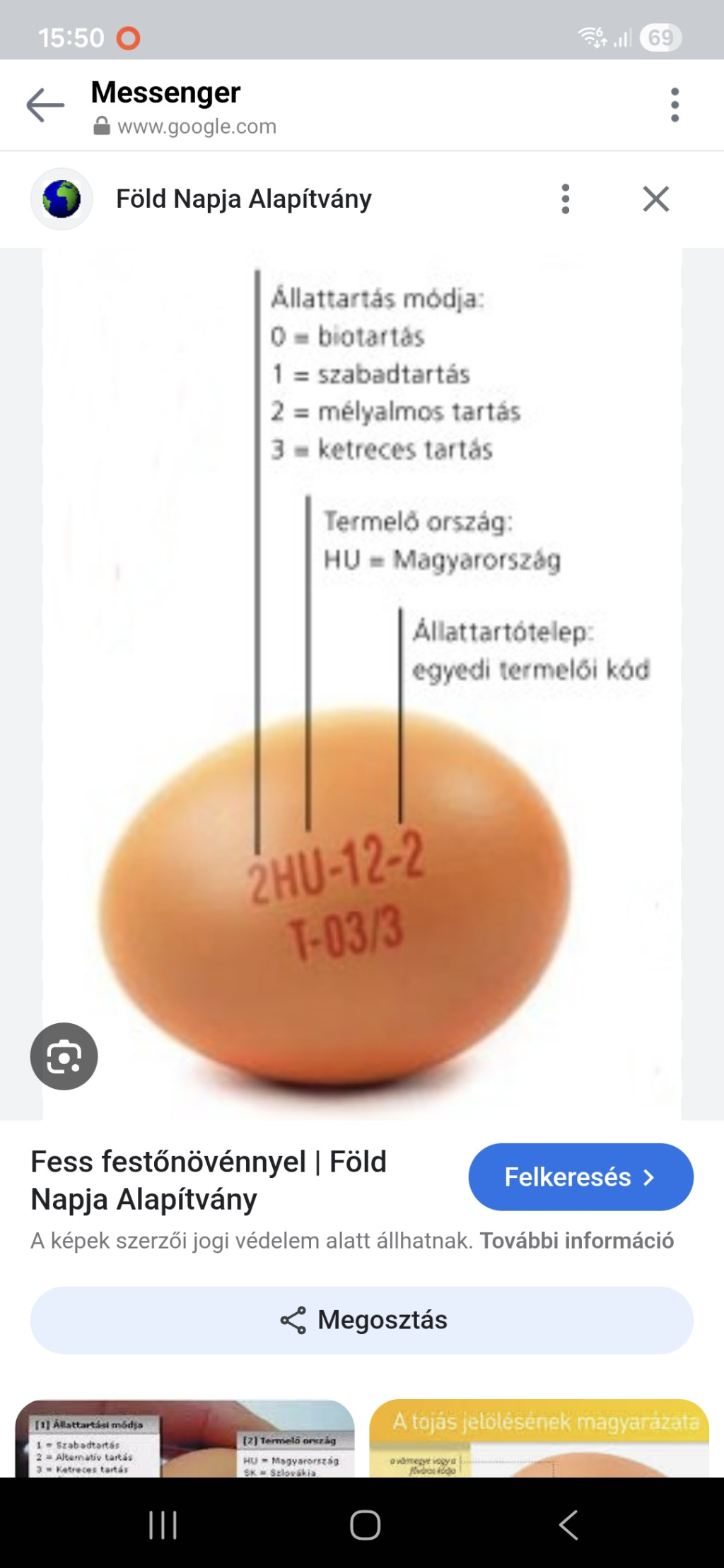
Task: Open the egg marking picture in full
Action: pos(362,683)
